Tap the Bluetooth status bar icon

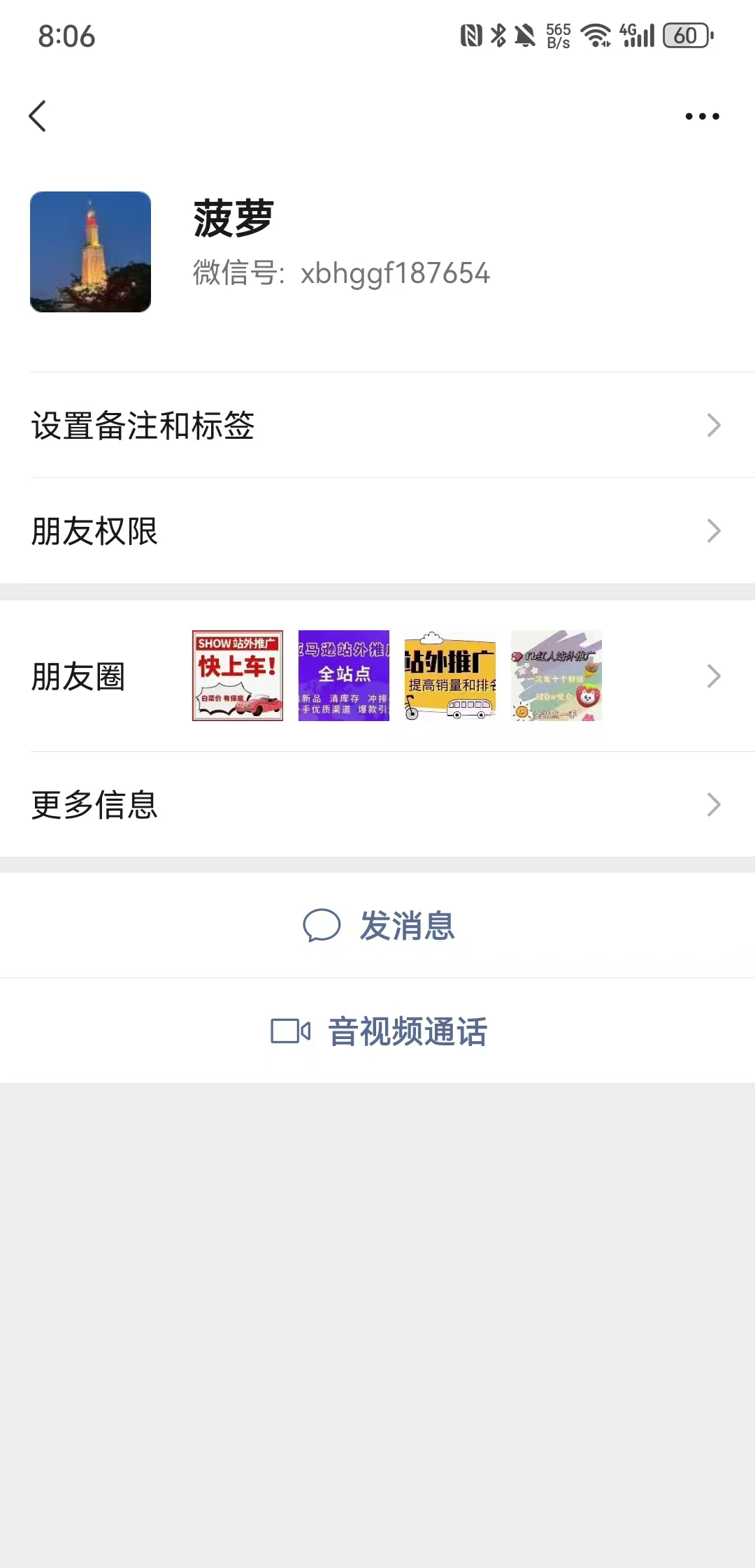(x=498, y=34)
